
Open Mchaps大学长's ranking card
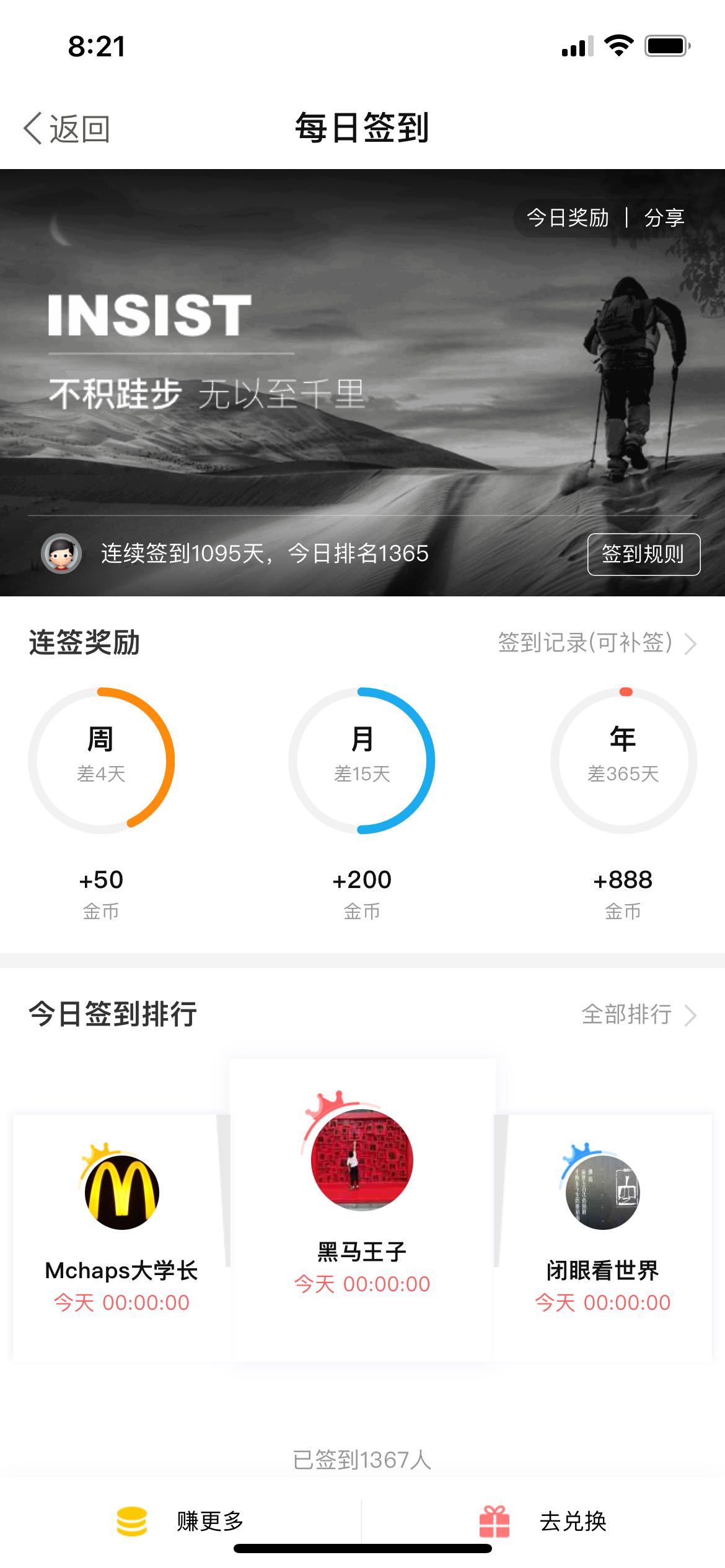point(121,1237)
